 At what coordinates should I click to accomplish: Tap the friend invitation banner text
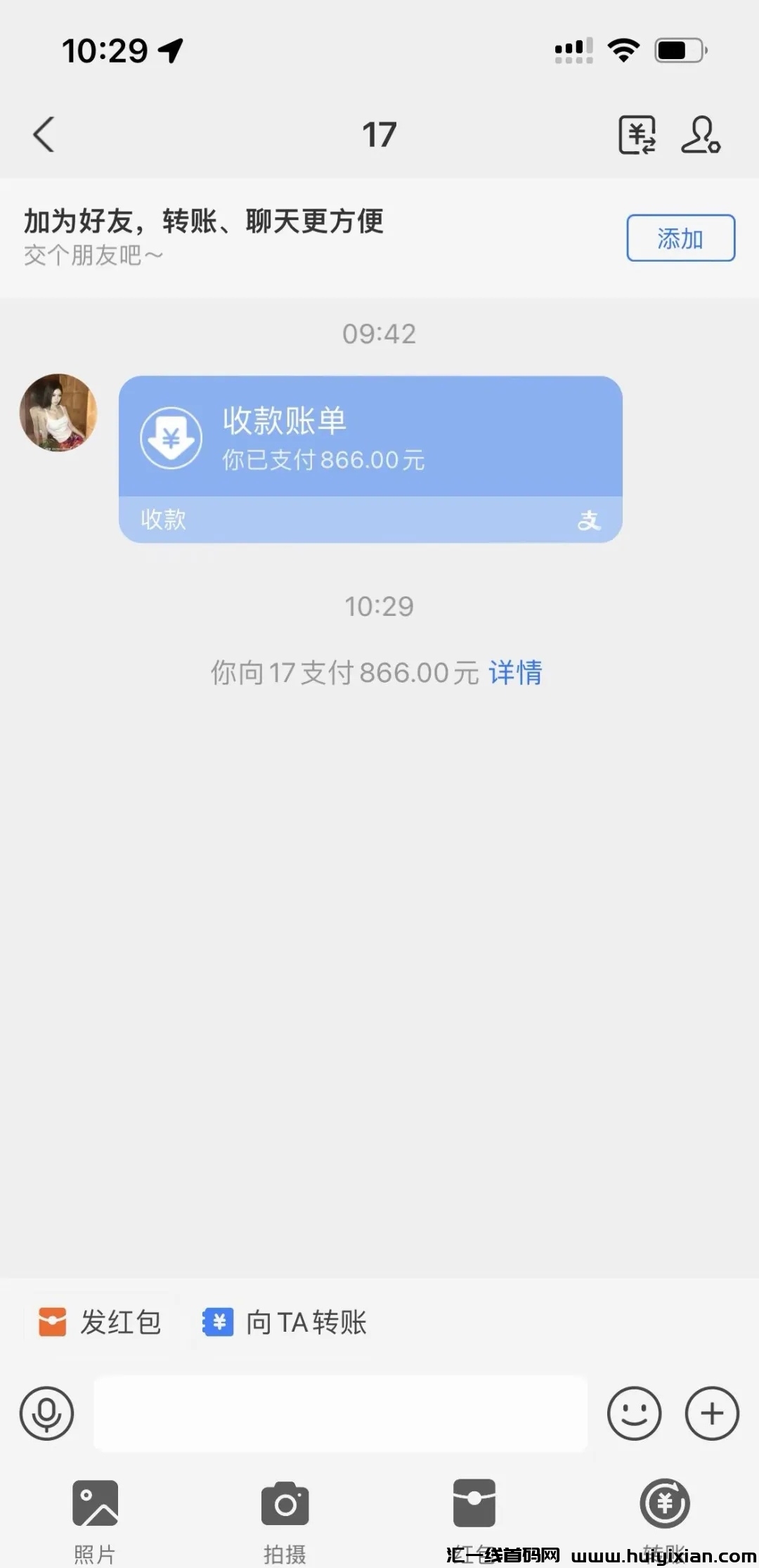point(203,222)
